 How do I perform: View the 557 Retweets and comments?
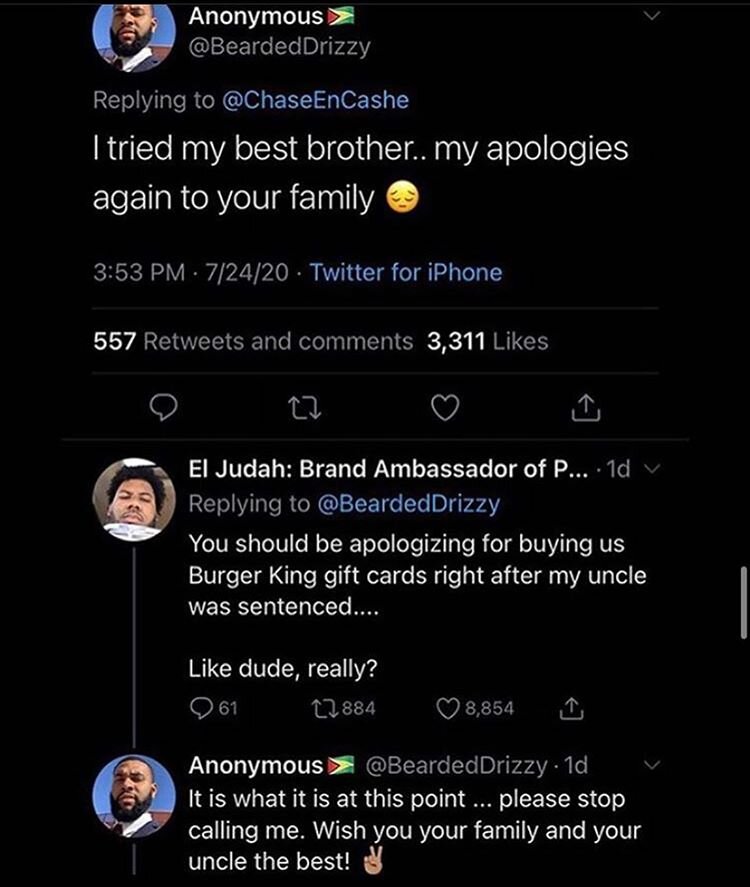(x=252, y=341)
